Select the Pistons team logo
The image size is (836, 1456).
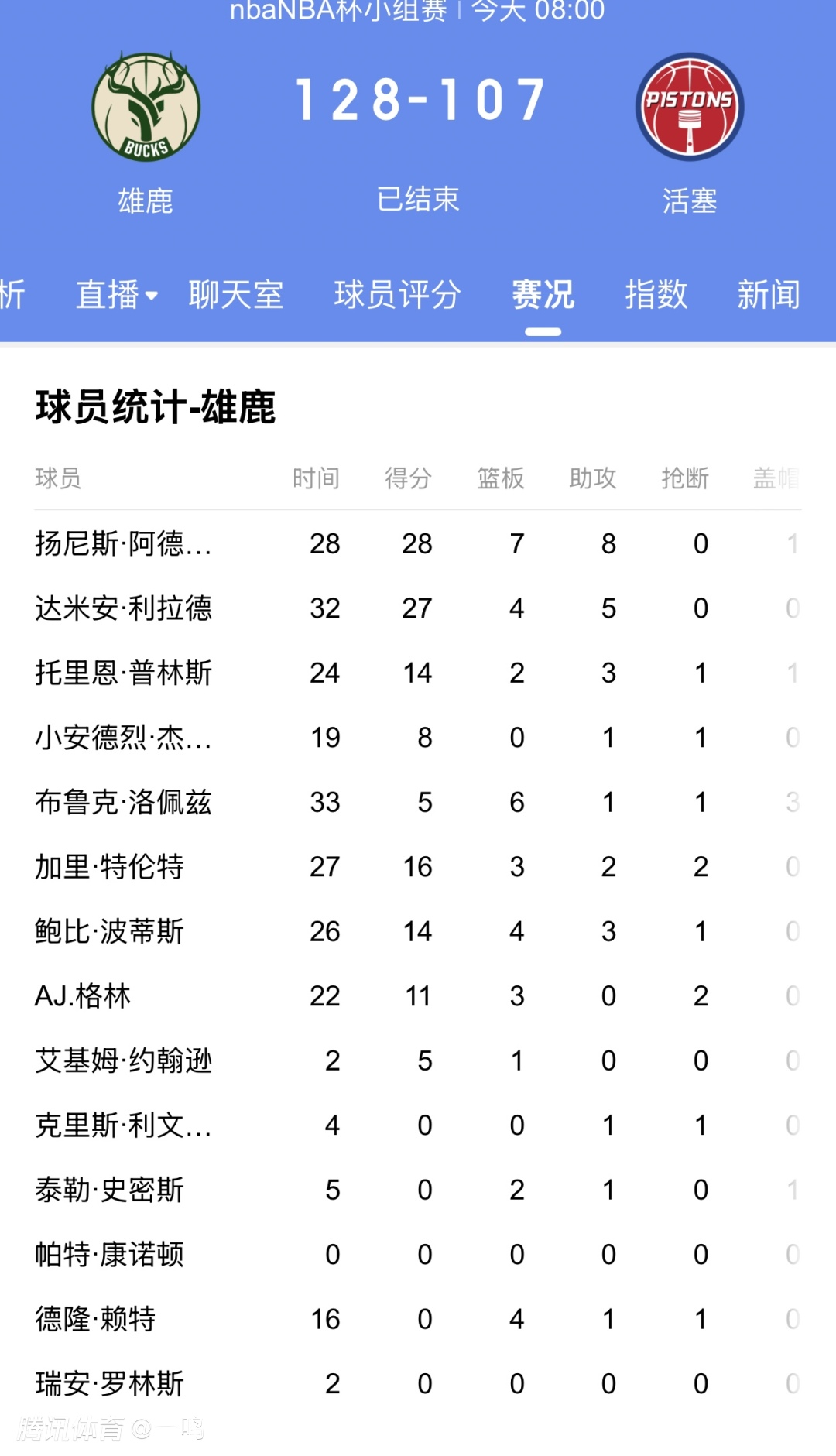coord(689,108)
